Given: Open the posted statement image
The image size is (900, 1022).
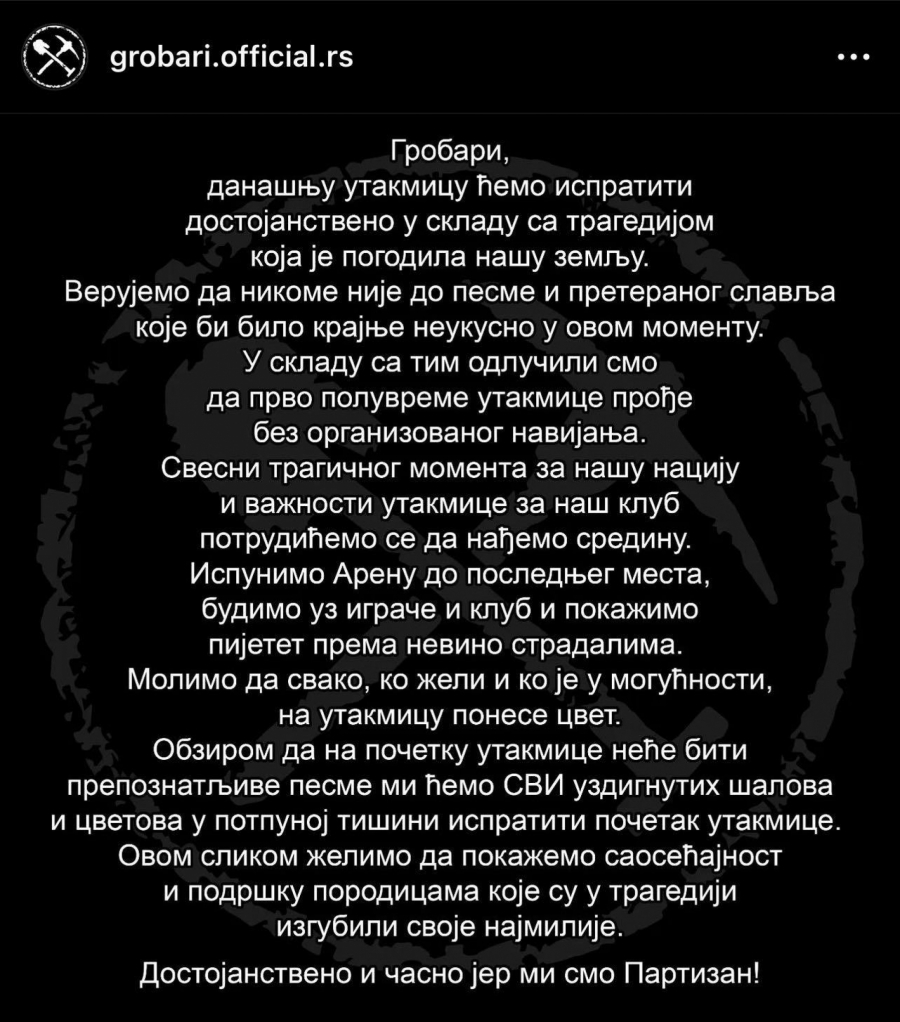Looking at the screenshot, I should pos(450,560).
